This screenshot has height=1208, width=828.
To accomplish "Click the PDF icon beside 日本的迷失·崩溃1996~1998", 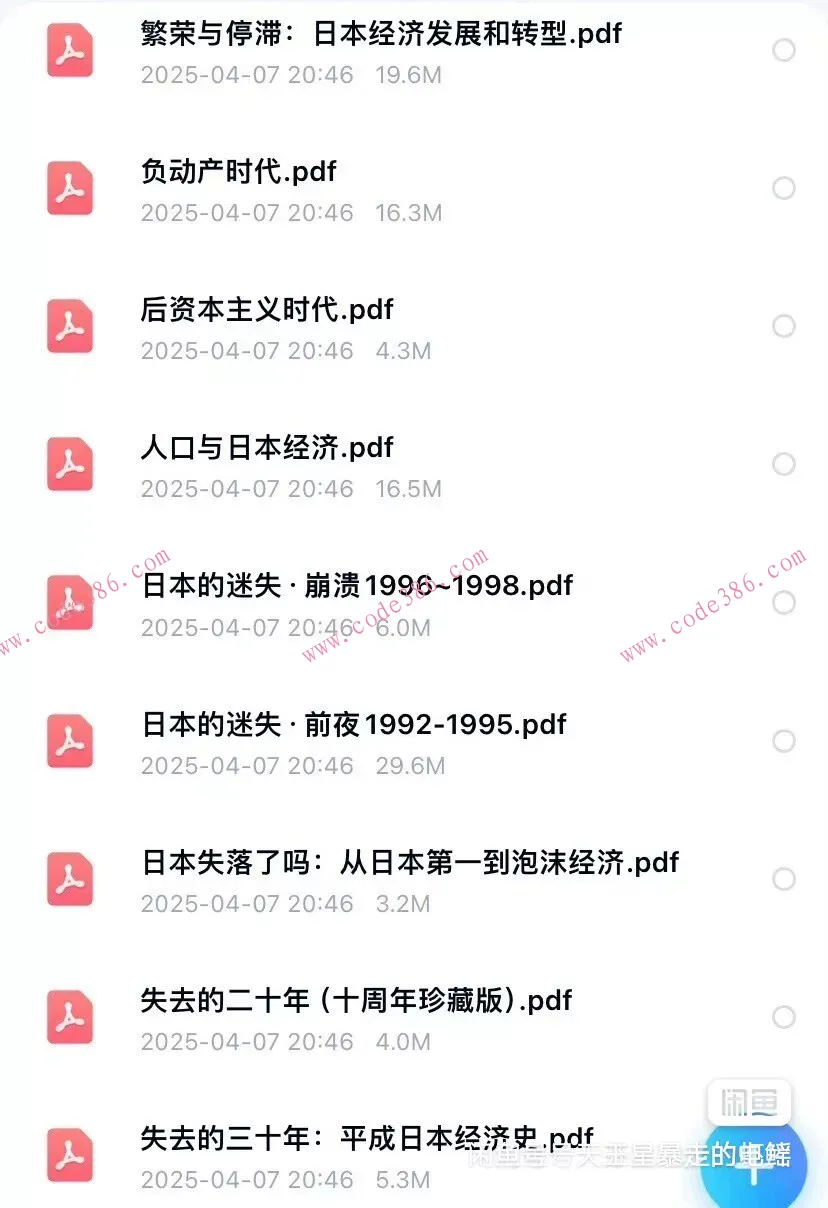I will [x=69, y=601].
